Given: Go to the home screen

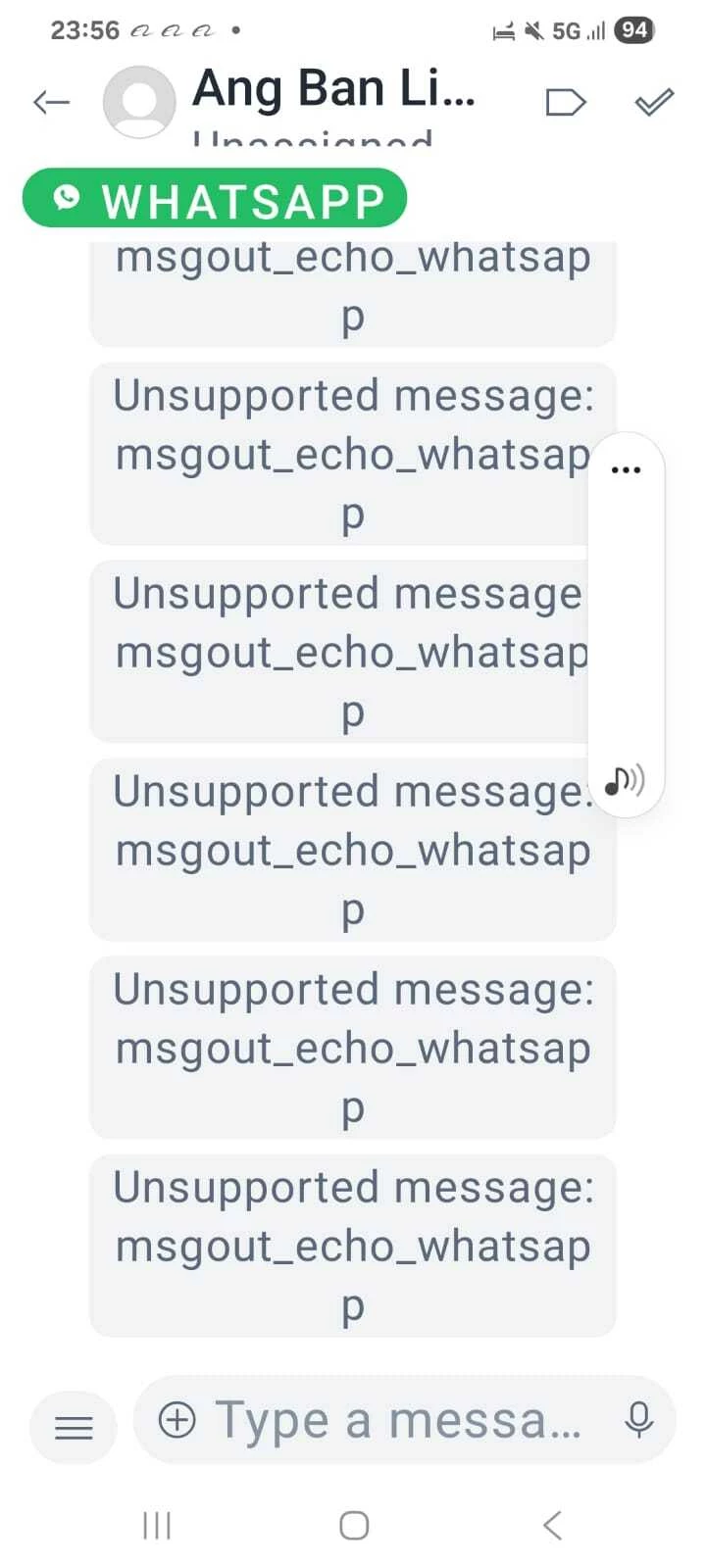Looking at the screenshot, I should click(354, 1525).
